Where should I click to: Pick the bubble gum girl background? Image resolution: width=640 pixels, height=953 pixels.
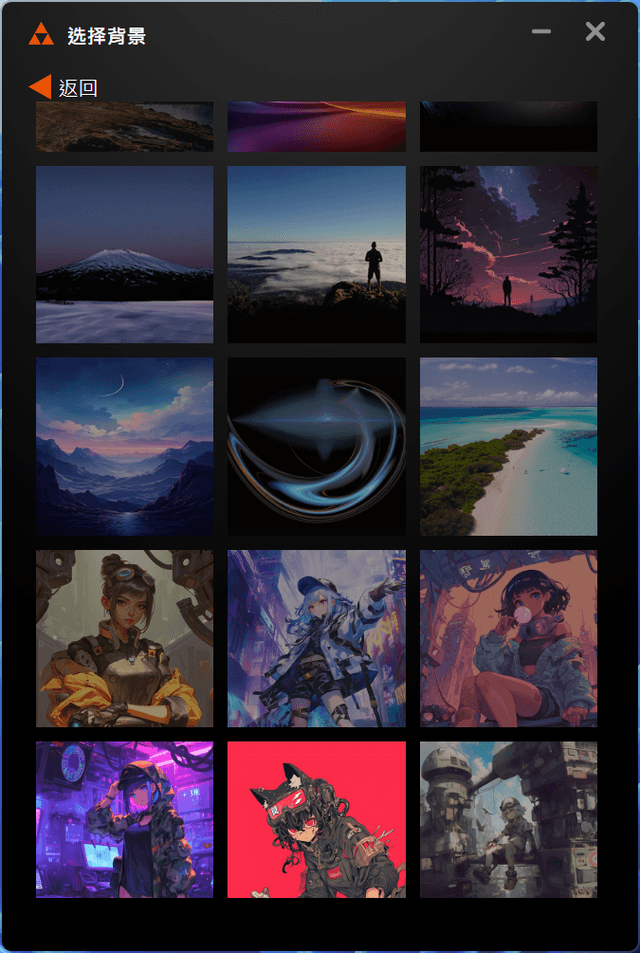pyautogui.click(x=508, y=638)
